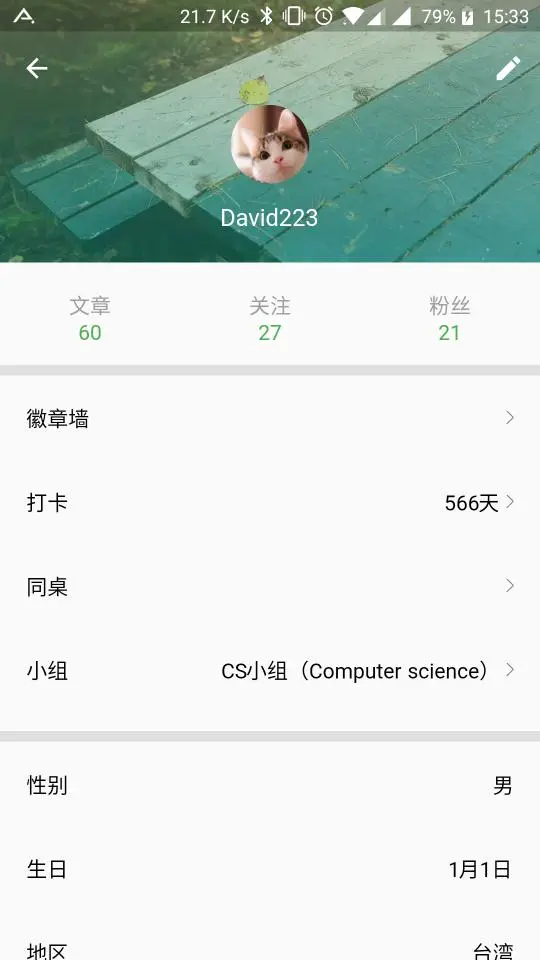The width and height of the screenshot is (540, 960).
Task: View the 粉丝 list of 21
Action: pos(449,319)
